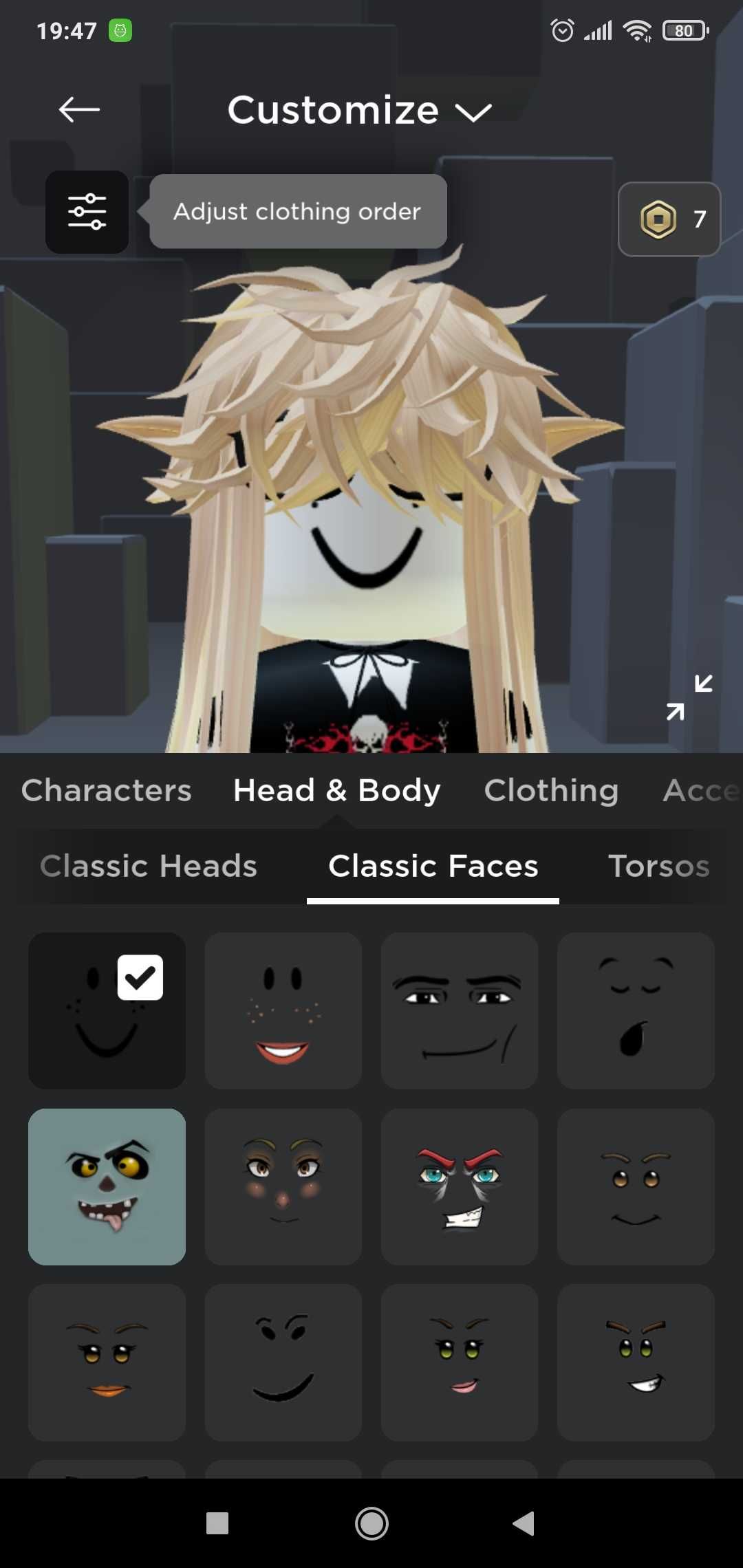Unequip the currently checked freckled smile face
The width and height of the screenshot is (743, 1568).
pos(107,1011)
